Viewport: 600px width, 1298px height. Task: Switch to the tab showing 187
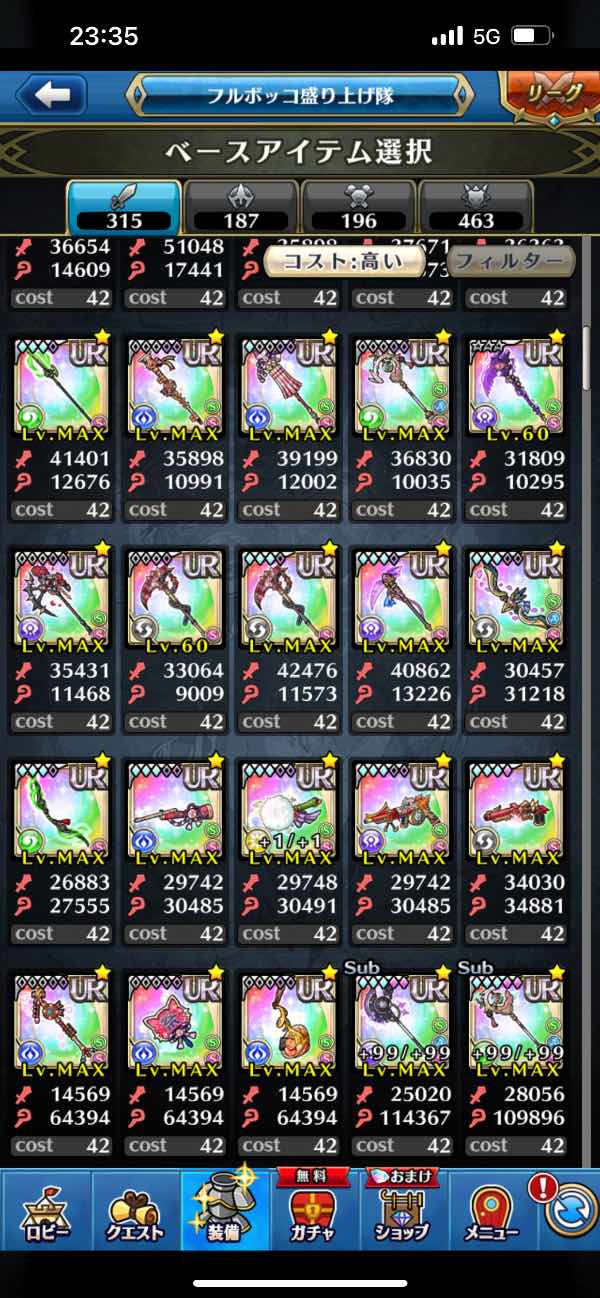pyautogui.click(x=241, y=207)
